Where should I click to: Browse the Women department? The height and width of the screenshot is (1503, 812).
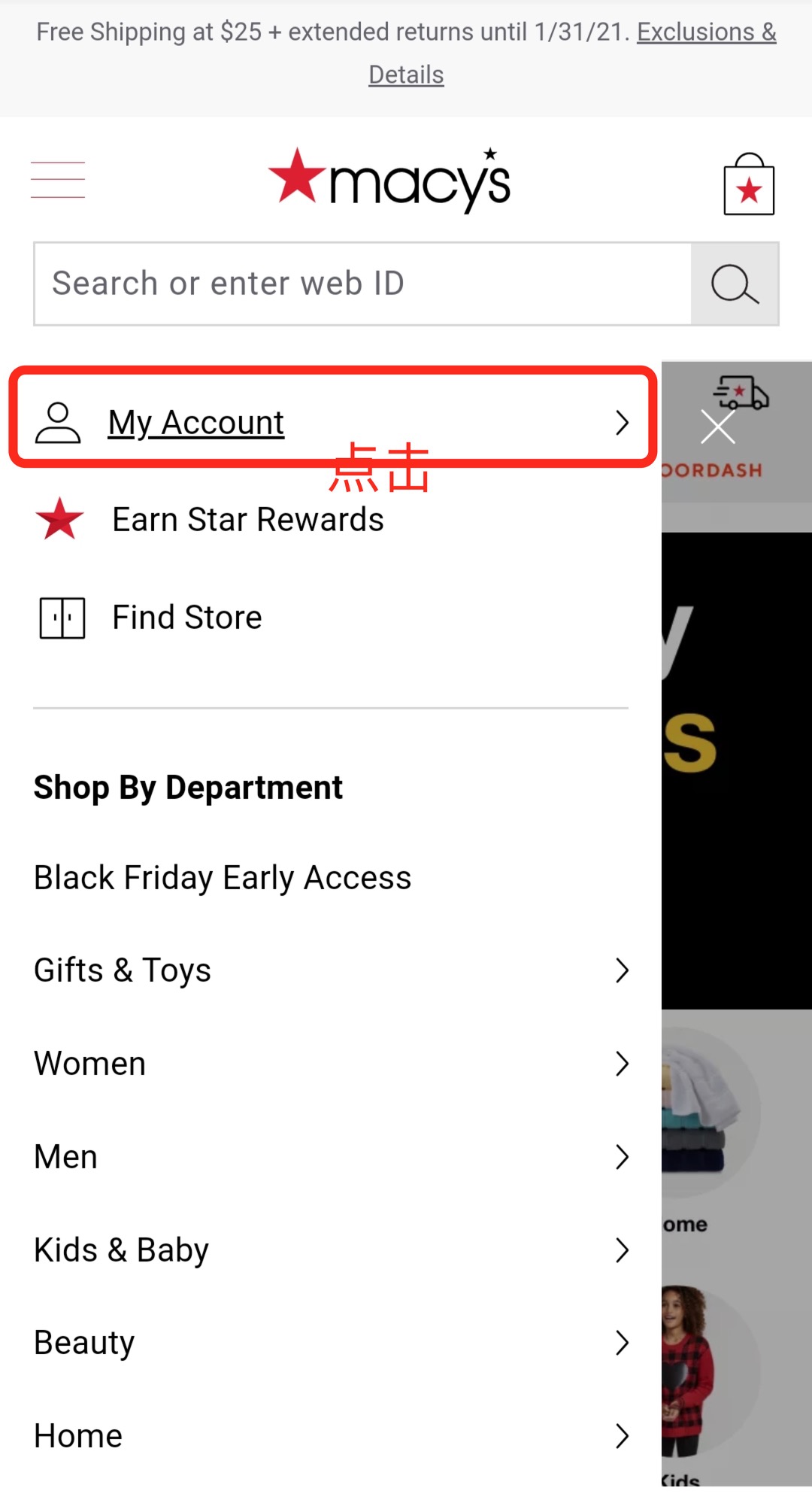point(331,1064)
